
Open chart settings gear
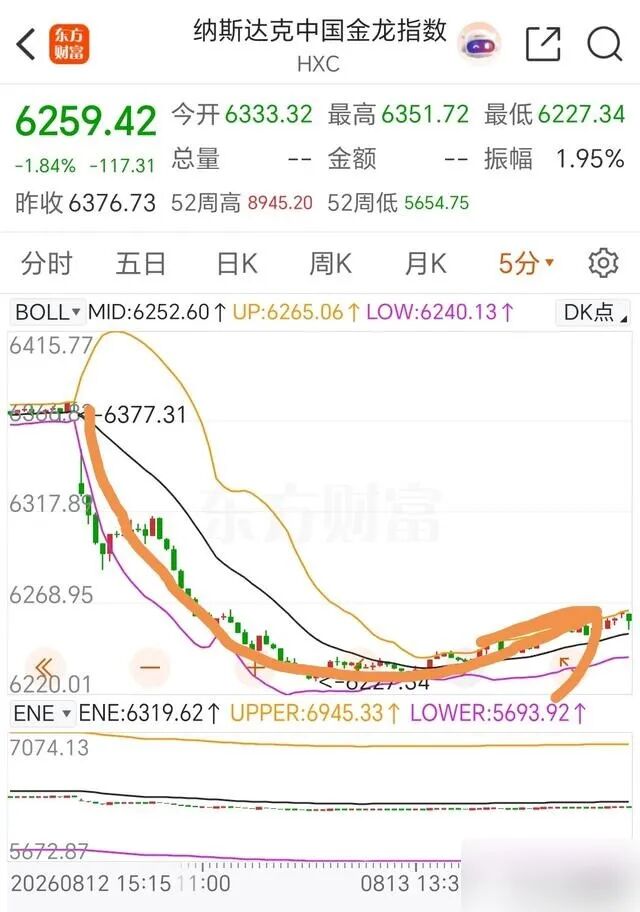point(603,263)
